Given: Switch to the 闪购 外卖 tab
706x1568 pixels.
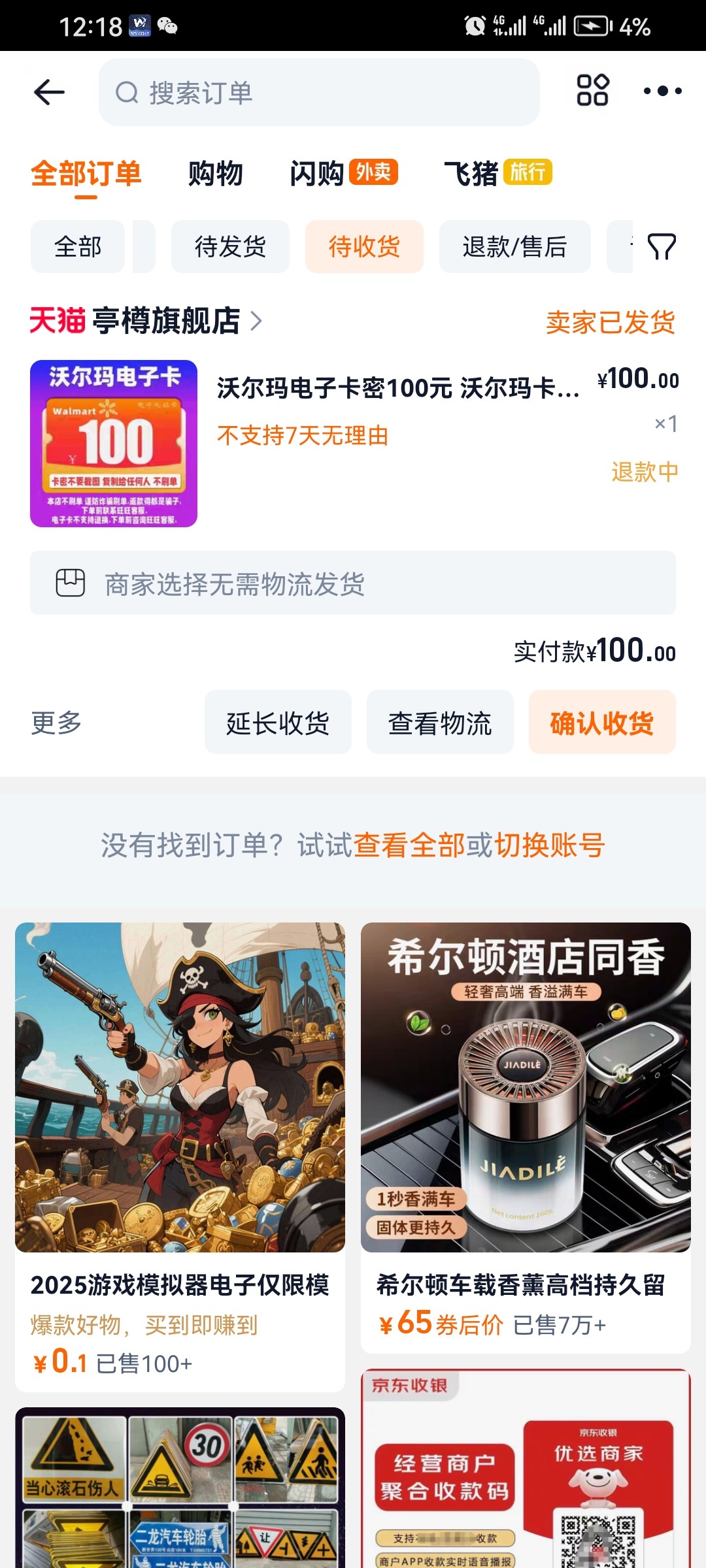Looking at the screenshot, I should tap(343, 174).
